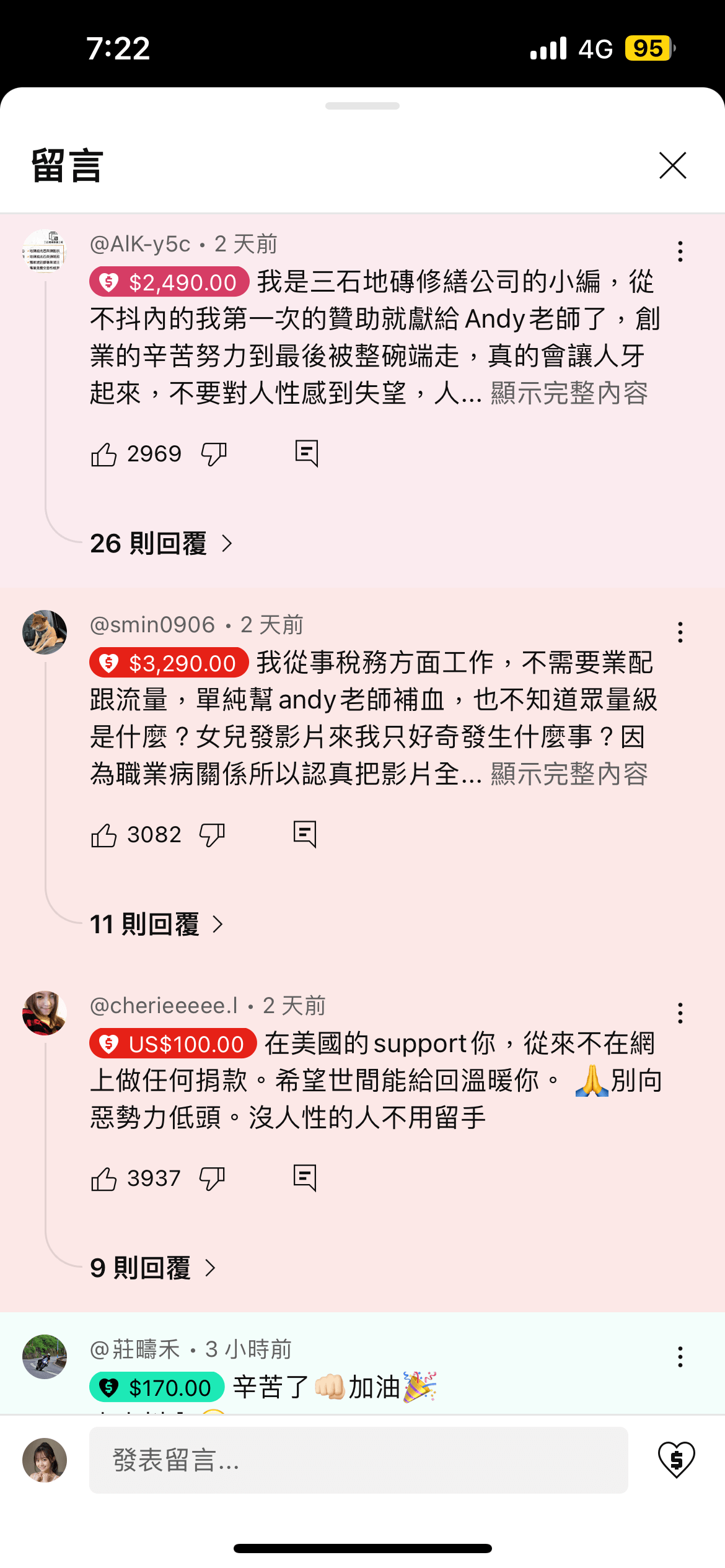Open options menu for @smin0906's comment
725x1568 pixels.
[680, 632]
